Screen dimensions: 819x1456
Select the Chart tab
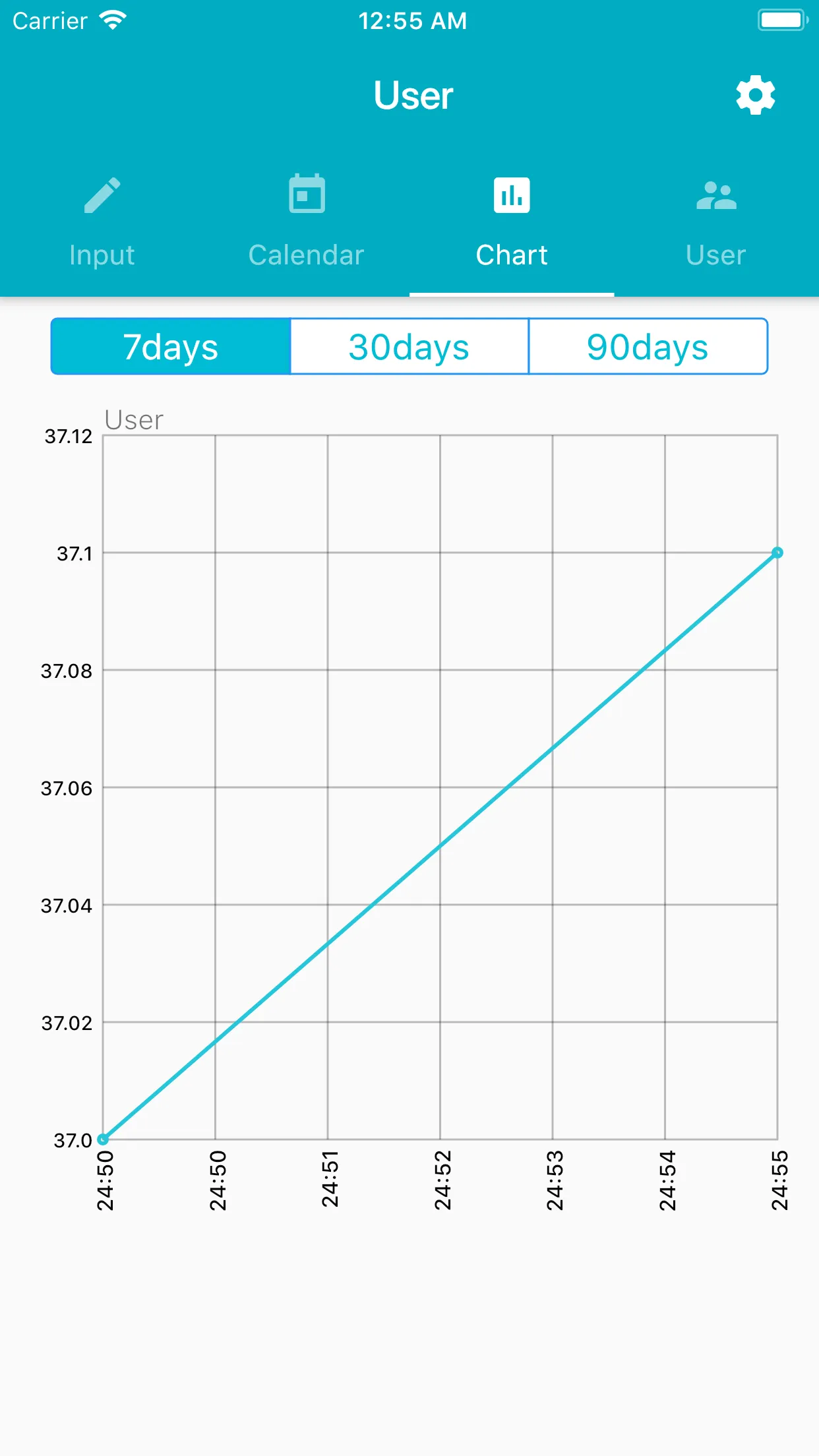512,222
